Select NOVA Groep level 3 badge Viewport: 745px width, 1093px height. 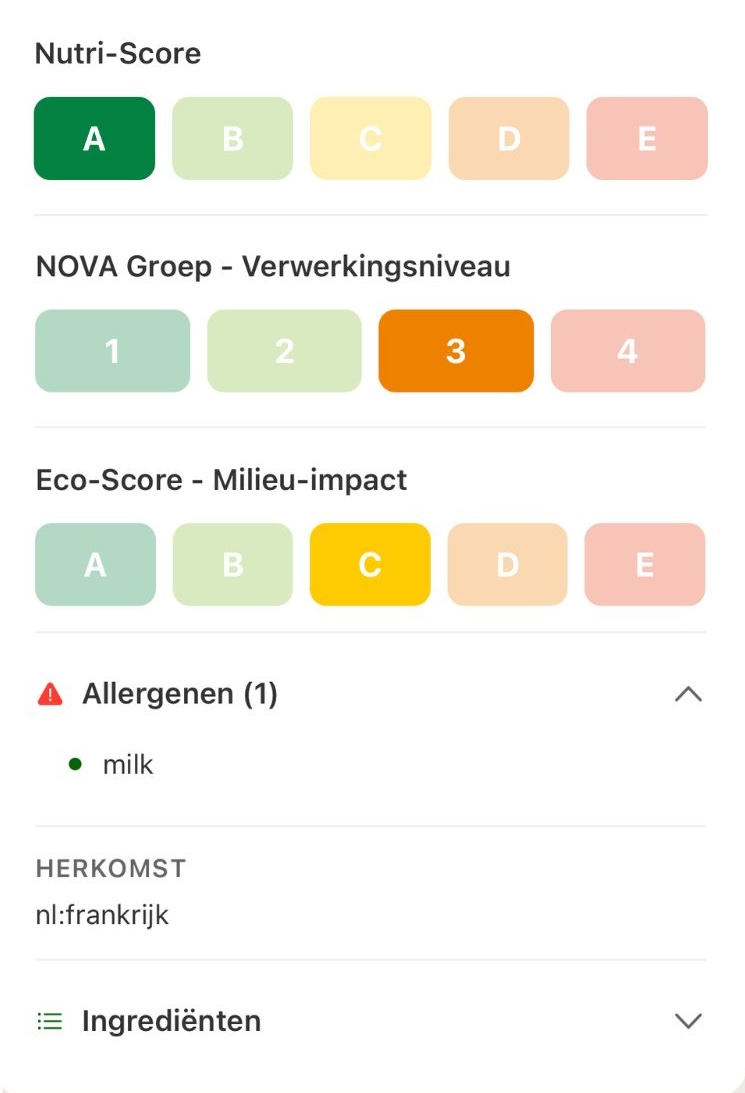pyautogui.click(x=455, y=351)
